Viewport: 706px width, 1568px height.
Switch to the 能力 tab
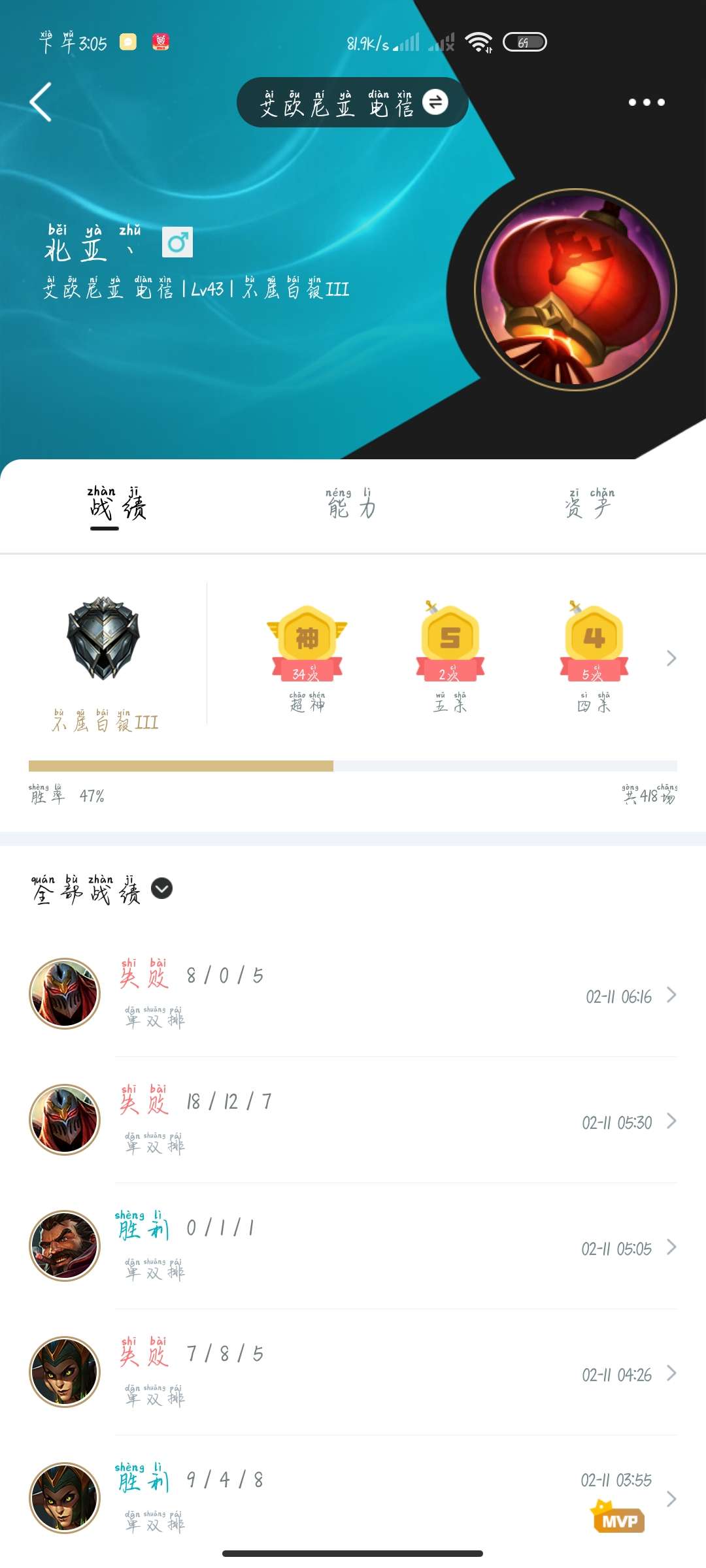coord(352,505)
